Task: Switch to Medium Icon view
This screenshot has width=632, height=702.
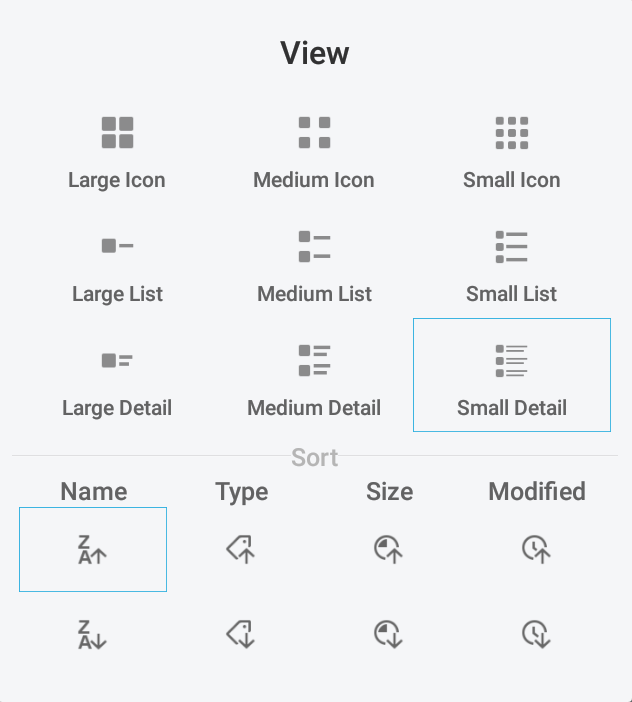Action: coord(314,150)
